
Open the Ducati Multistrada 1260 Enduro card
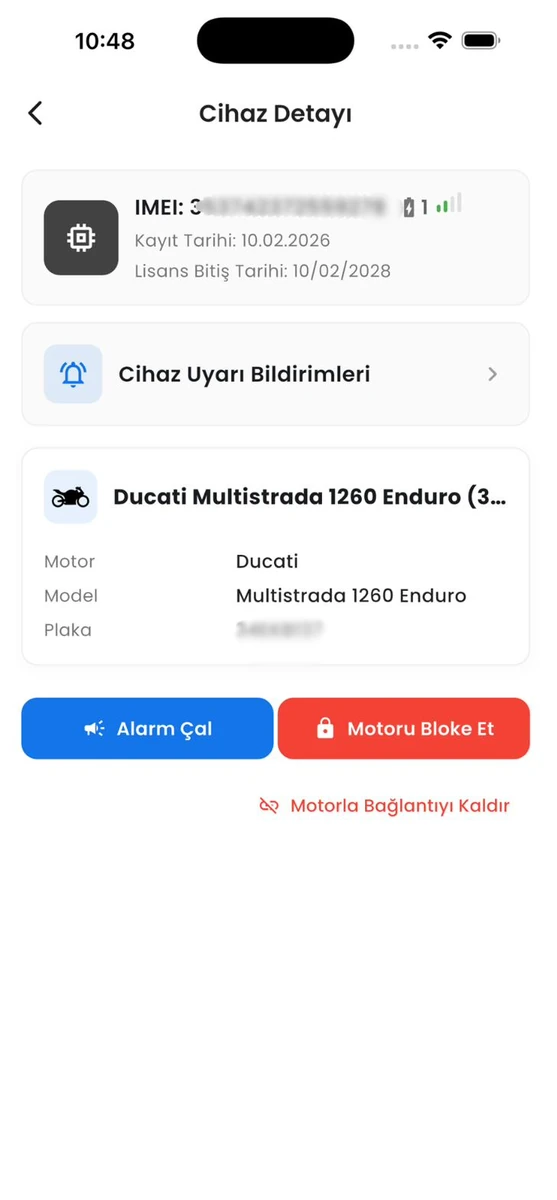point(275,556)
